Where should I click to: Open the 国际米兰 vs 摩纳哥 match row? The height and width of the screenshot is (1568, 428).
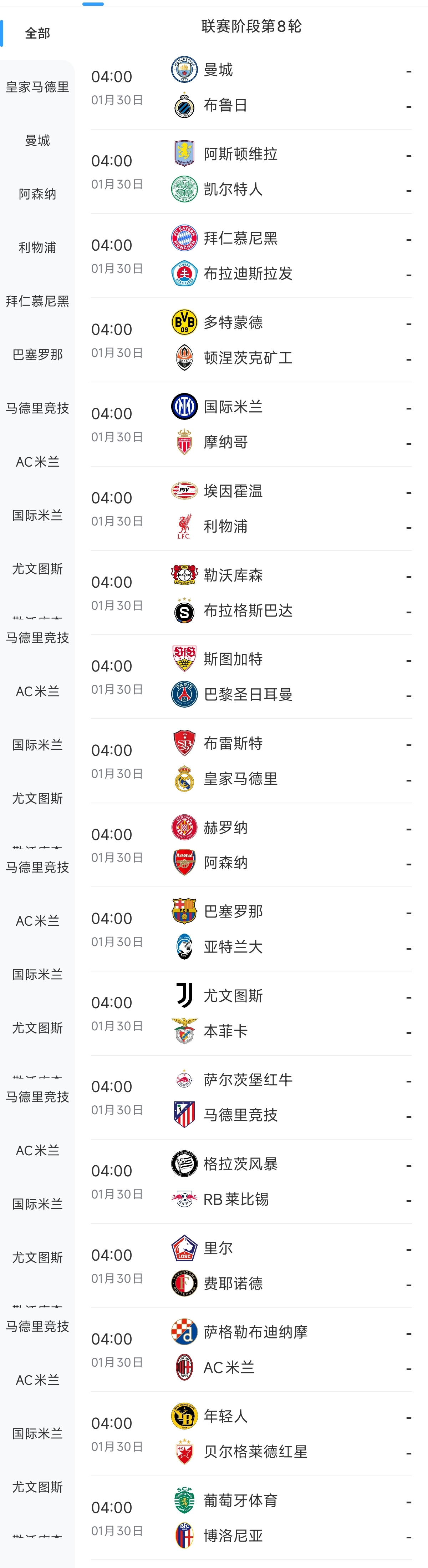click(x=251, y=424)
